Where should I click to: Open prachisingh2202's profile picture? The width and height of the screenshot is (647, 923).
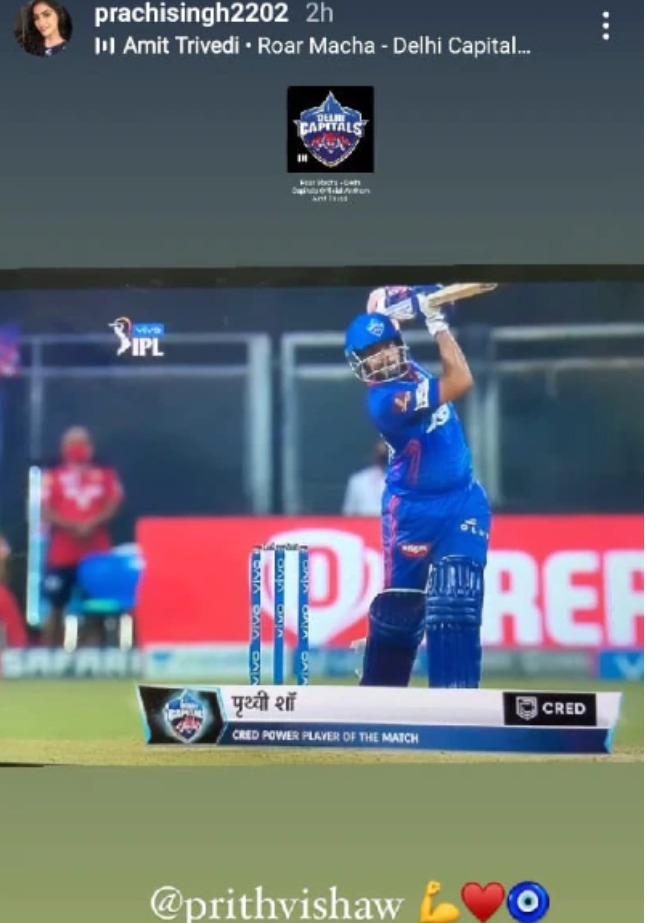[43, 27]
